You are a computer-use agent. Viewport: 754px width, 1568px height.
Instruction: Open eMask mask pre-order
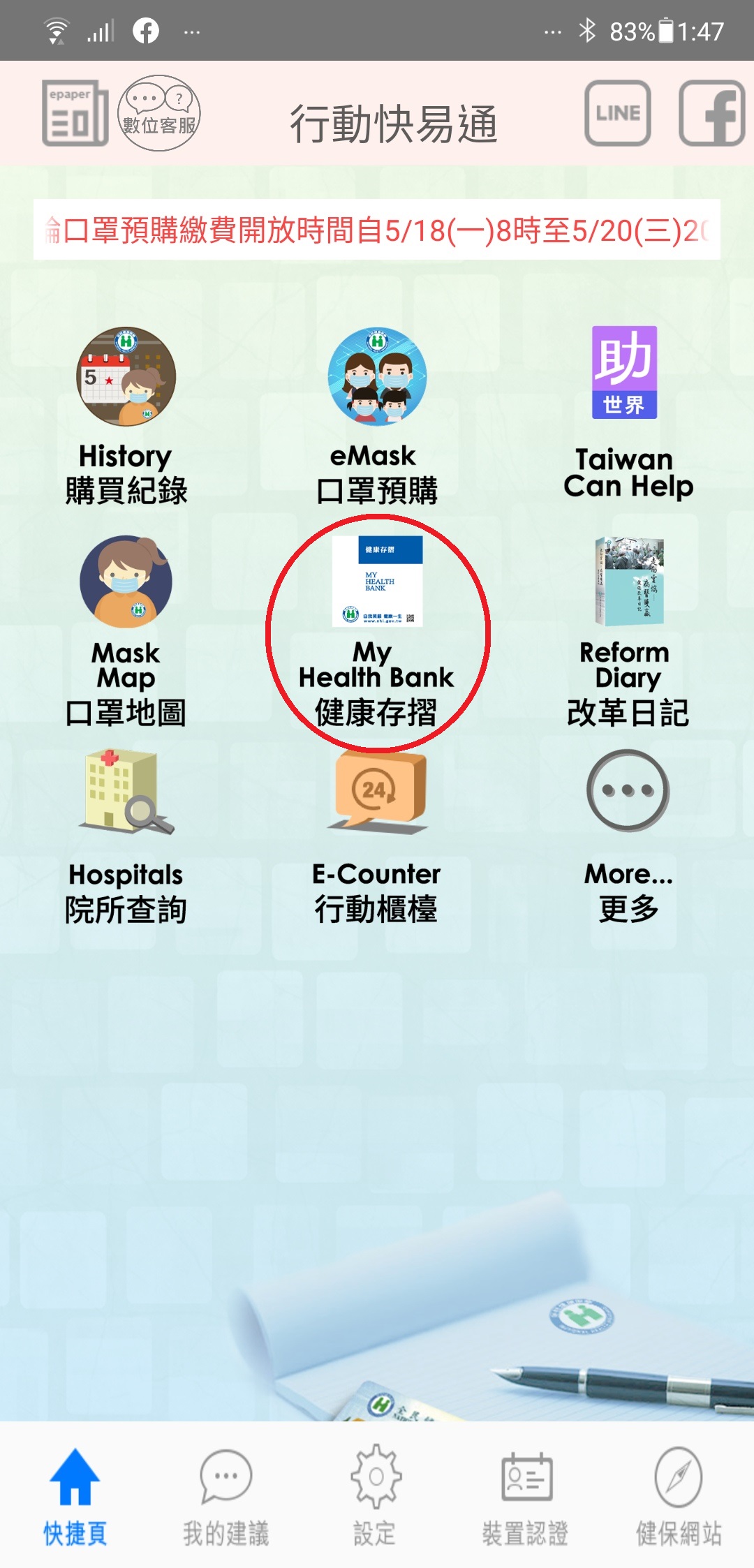pos(377,415)
